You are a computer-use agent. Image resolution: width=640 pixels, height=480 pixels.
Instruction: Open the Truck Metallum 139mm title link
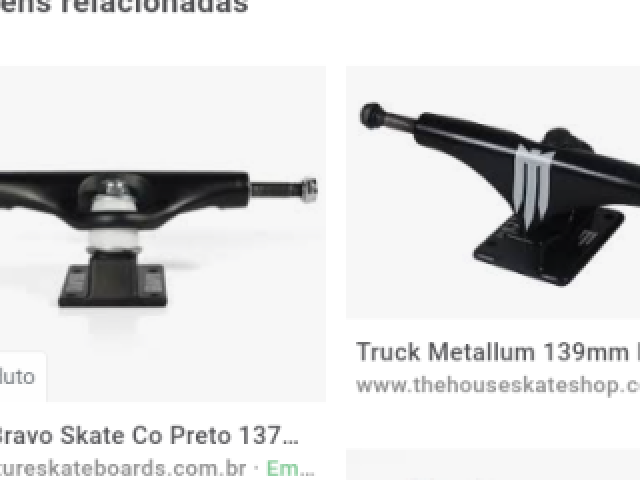(497, 352)
